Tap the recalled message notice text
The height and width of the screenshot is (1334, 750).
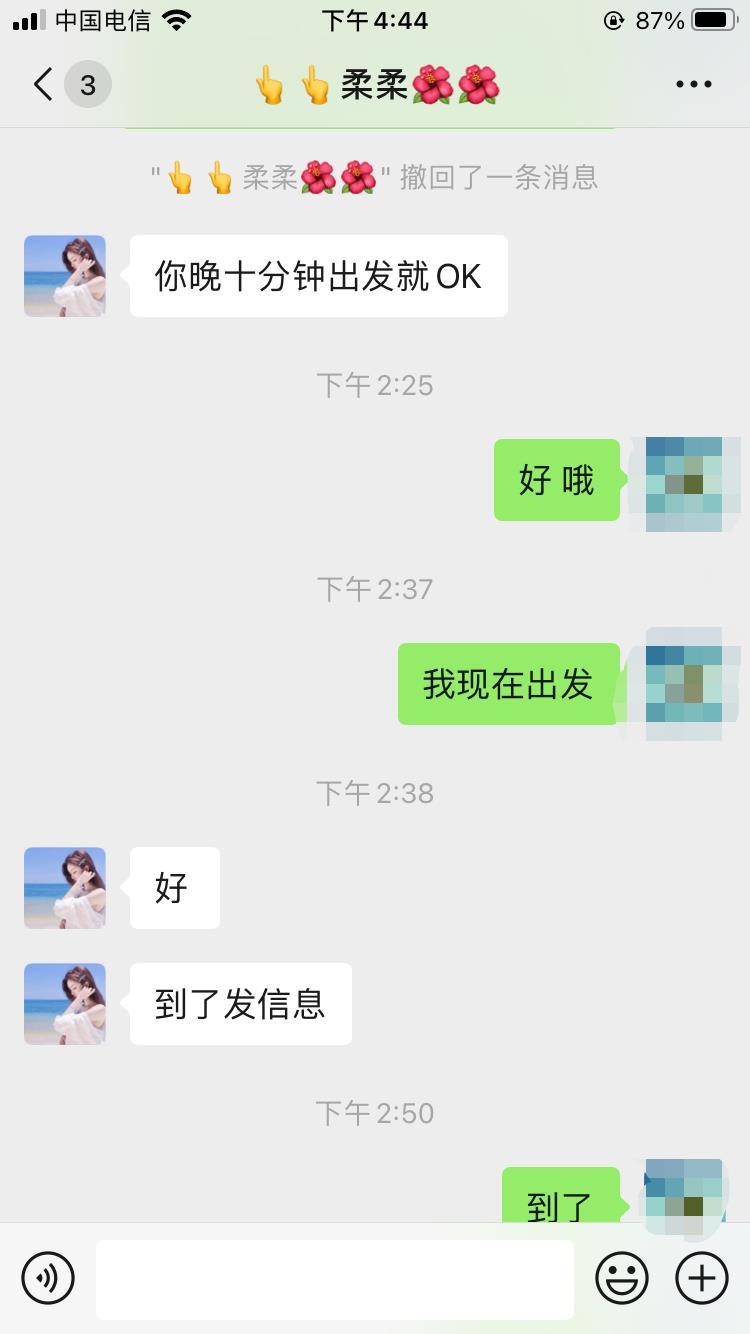[x=374, y=177]
